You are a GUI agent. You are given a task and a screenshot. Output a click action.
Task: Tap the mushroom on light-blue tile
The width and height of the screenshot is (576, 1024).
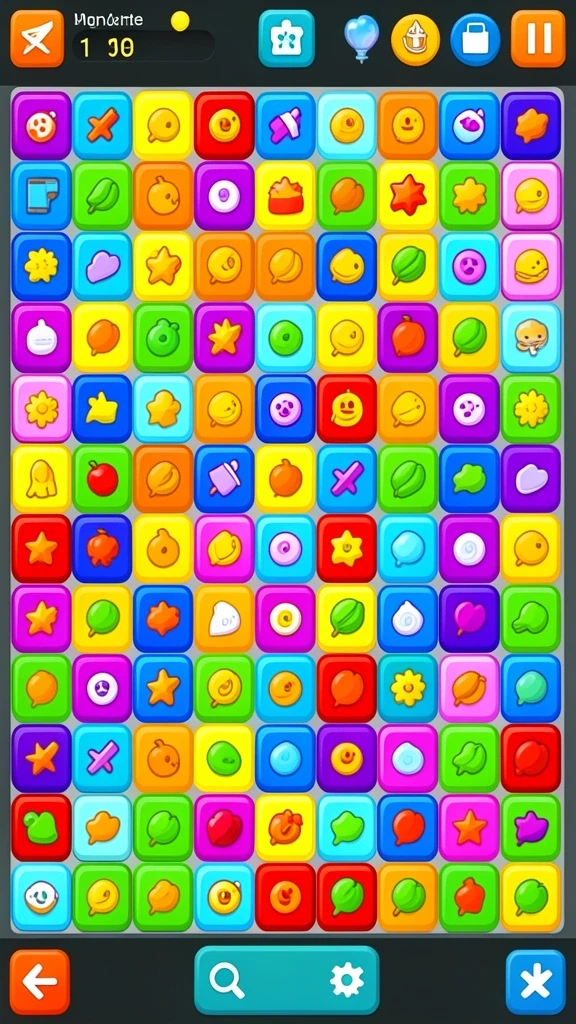(x=531, y=337)
